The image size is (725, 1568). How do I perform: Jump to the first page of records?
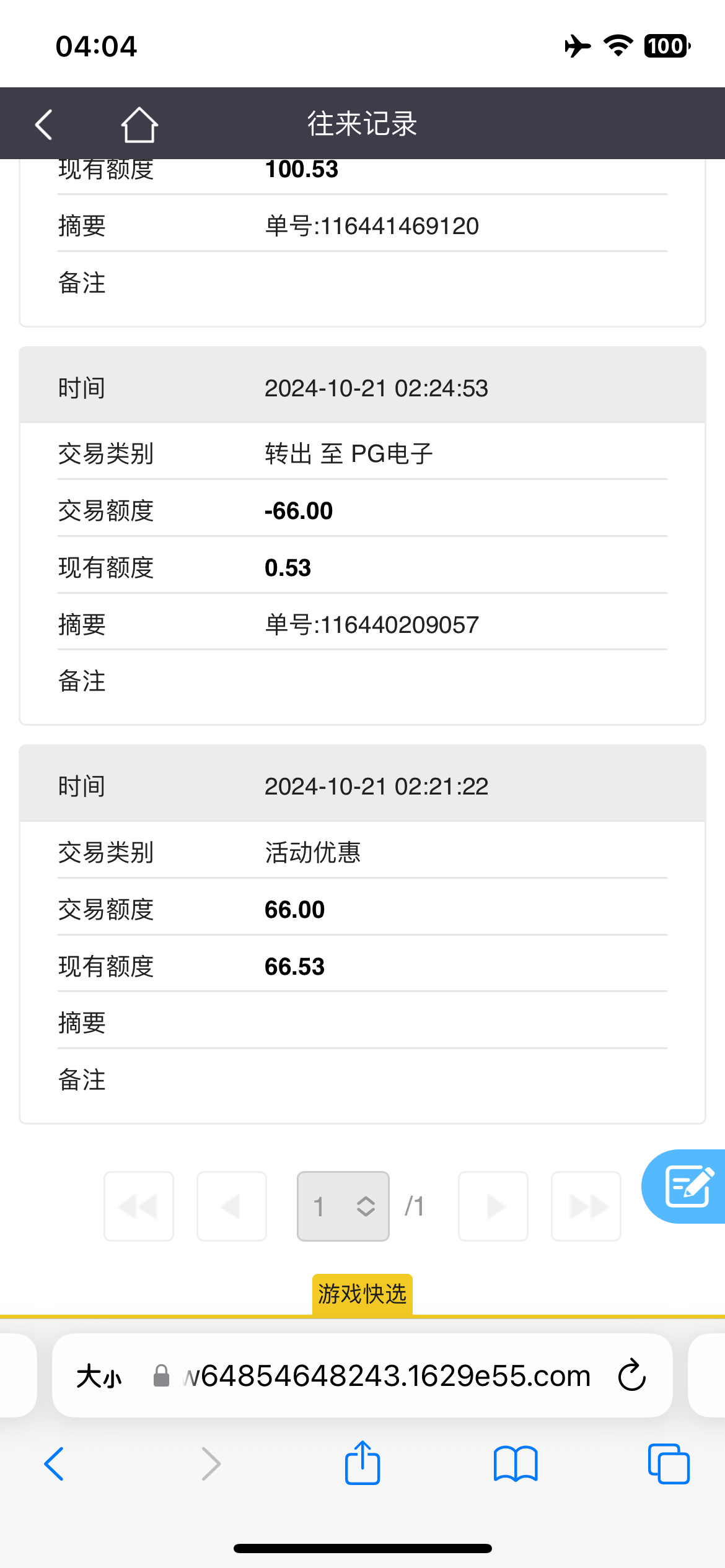pyautogui.click(x=139, y=1206)
